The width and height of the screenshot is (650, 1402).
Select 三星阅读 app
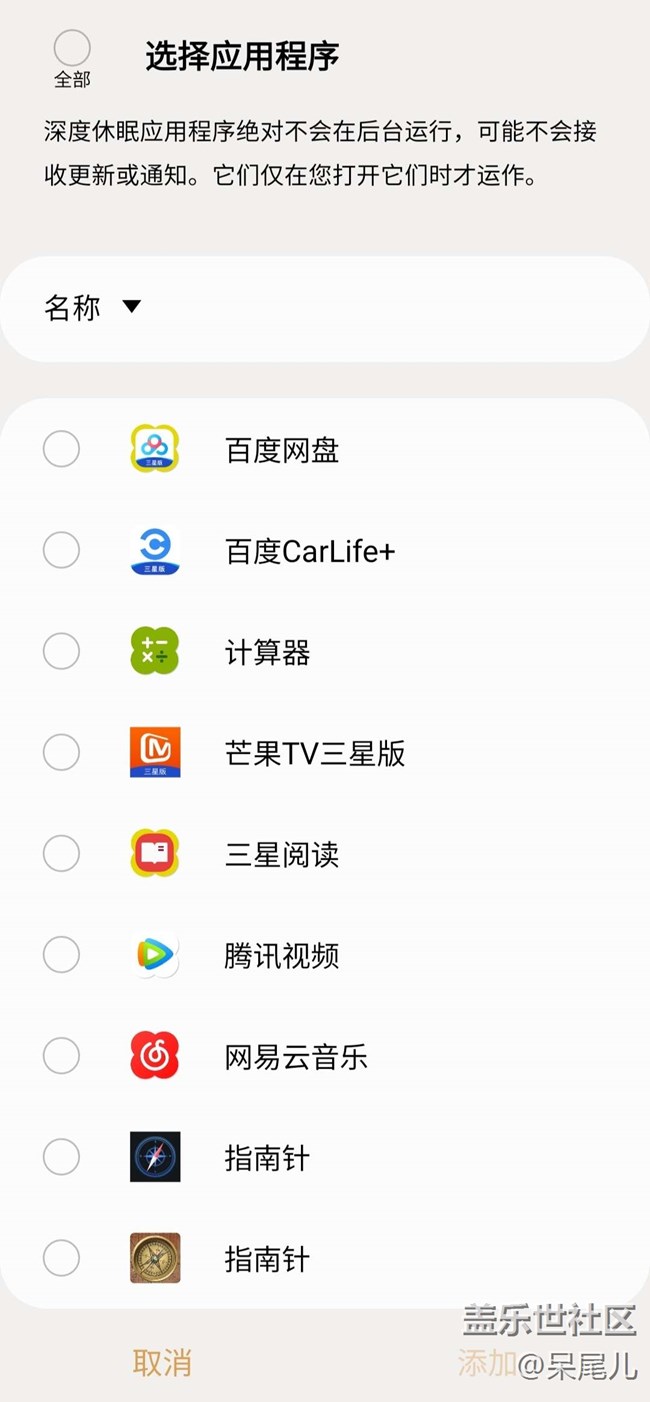tap(61, 853)
